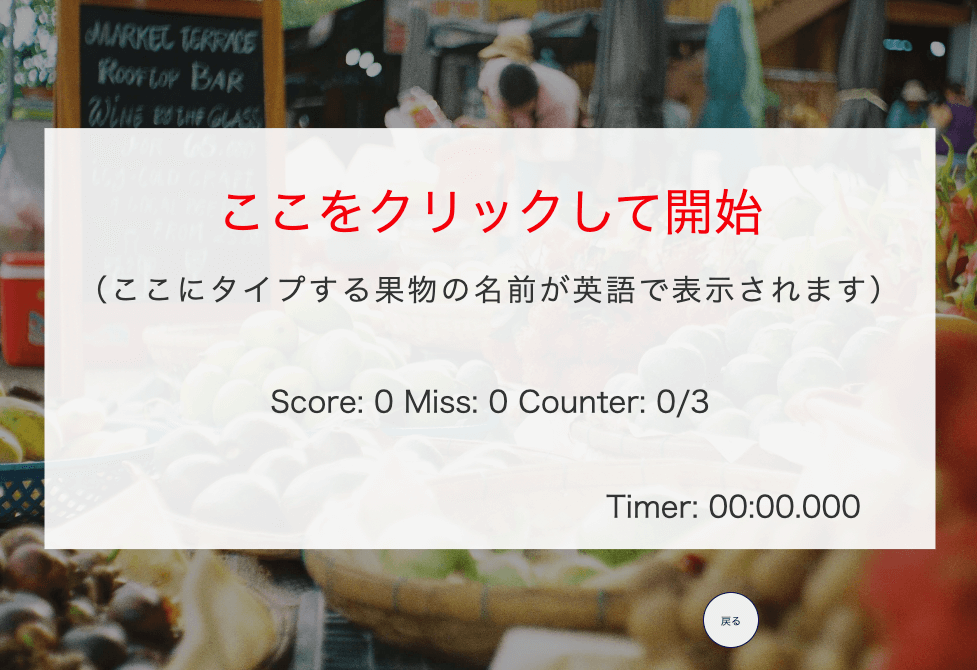Tap the round 戻る back button
977x670 pixels.
coord(731,621)
